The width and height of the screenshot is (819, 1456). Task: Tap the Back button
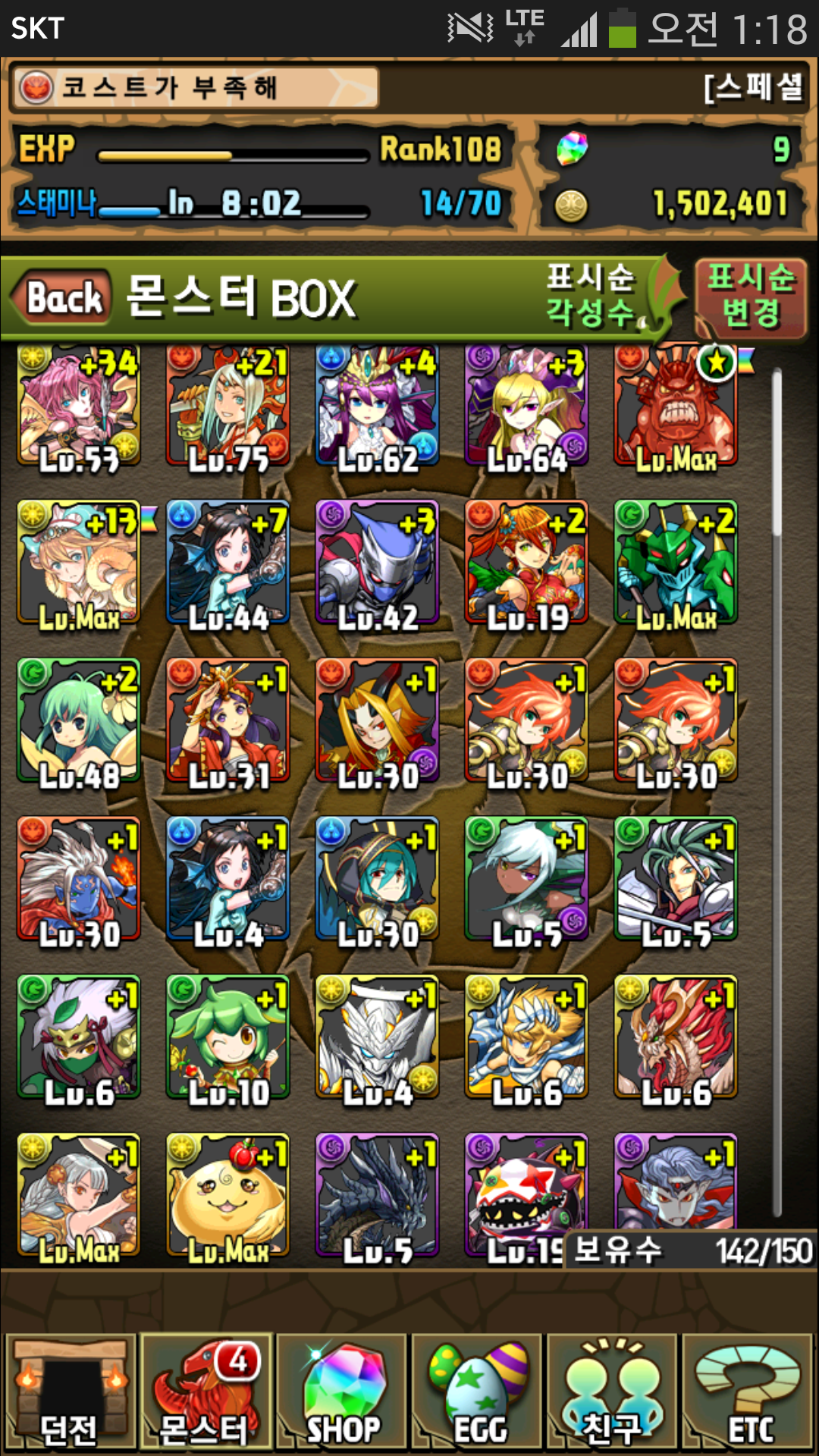pyautogui.click(x=64, y=297)
